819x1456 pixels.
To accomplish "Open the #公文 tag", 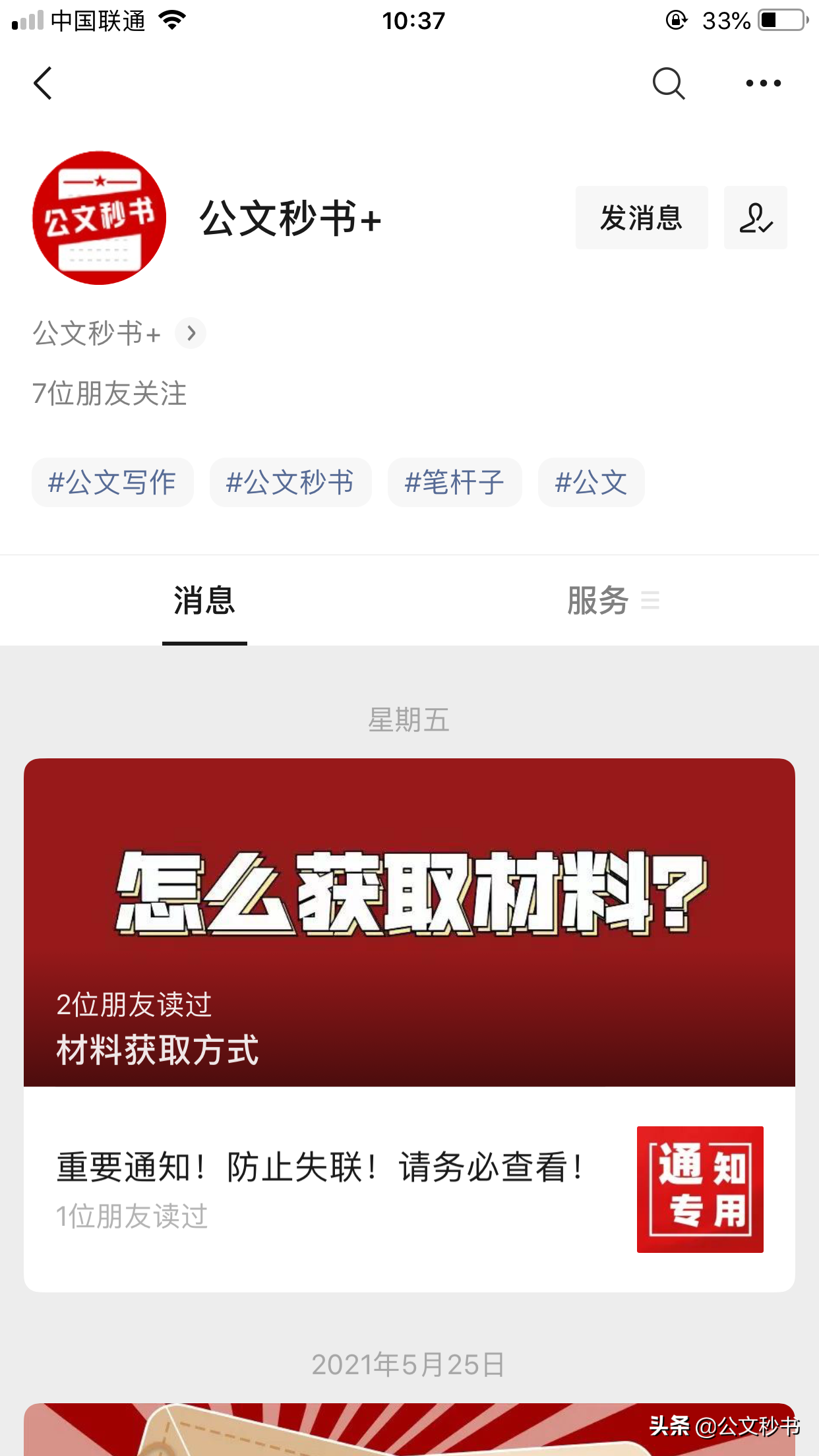I will [591, 483].
